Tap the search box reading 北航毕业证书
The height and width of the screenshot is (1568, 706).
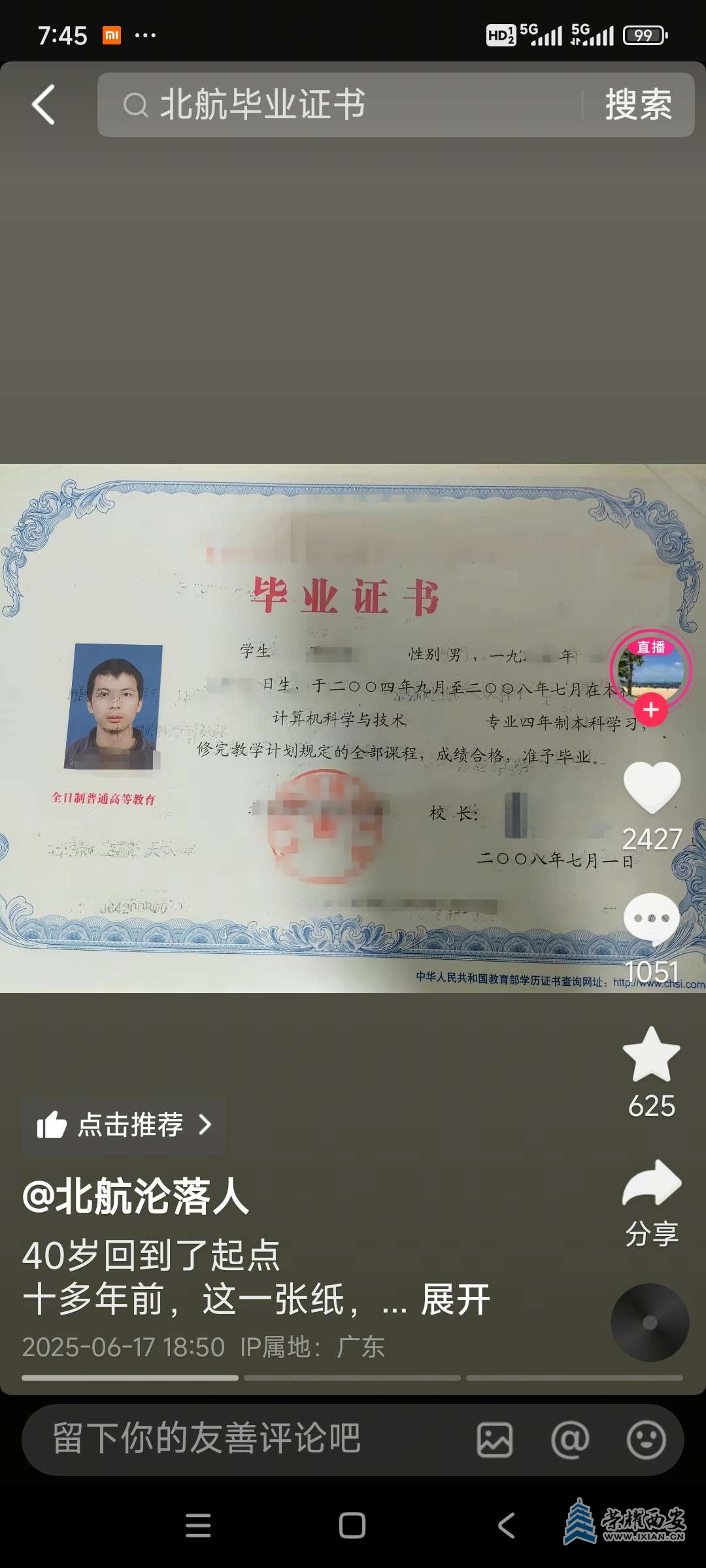[340, 105]
